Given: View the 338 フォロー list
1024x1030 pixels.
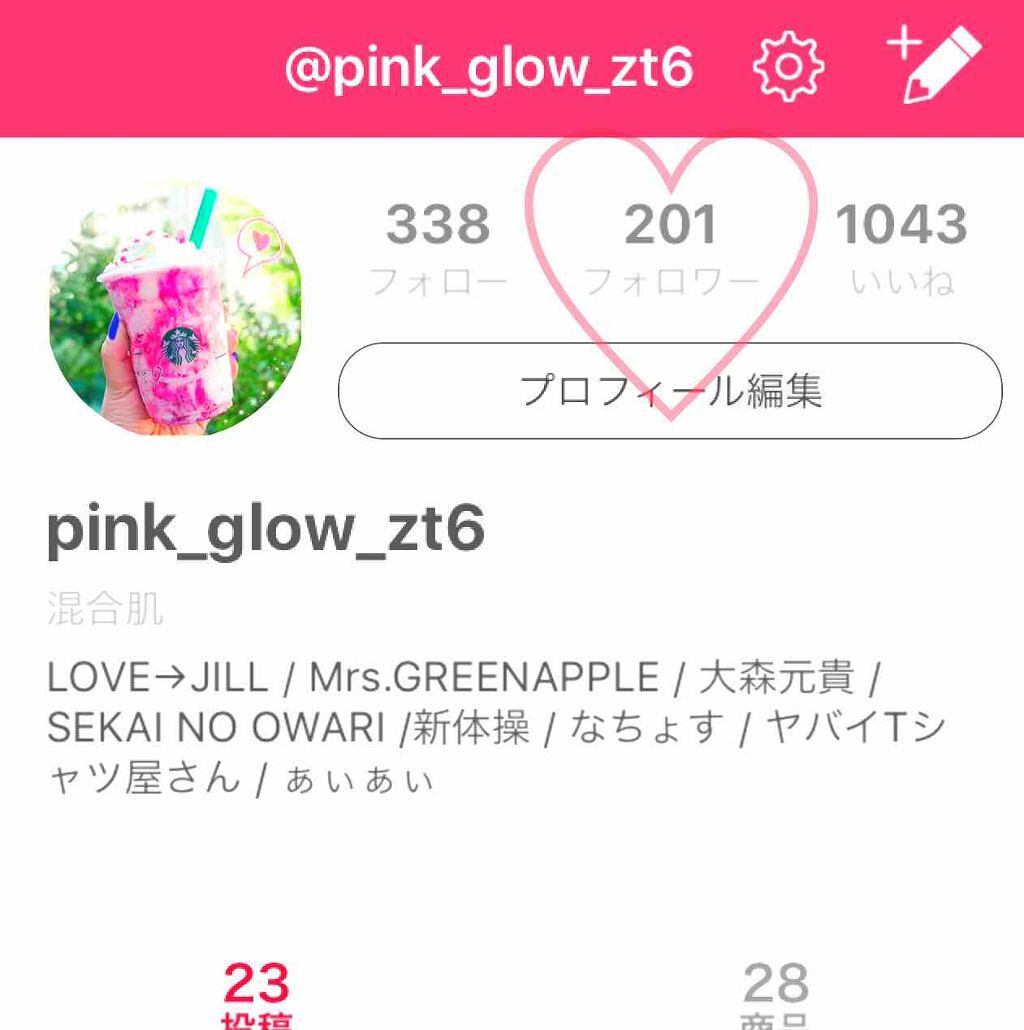Looking at the screenshot, I should 439,248.
